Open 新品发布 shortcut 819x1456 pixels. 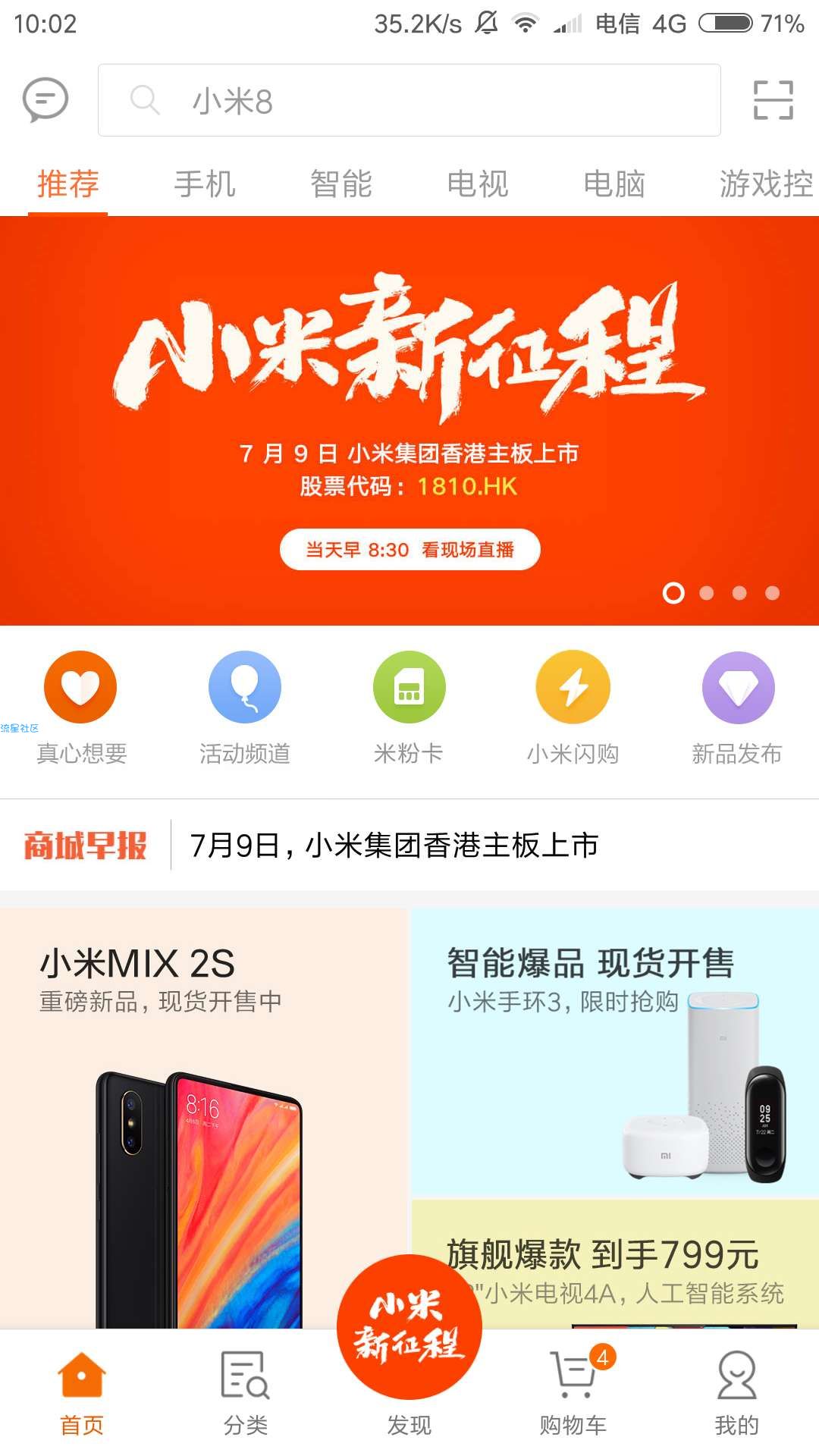737,707
